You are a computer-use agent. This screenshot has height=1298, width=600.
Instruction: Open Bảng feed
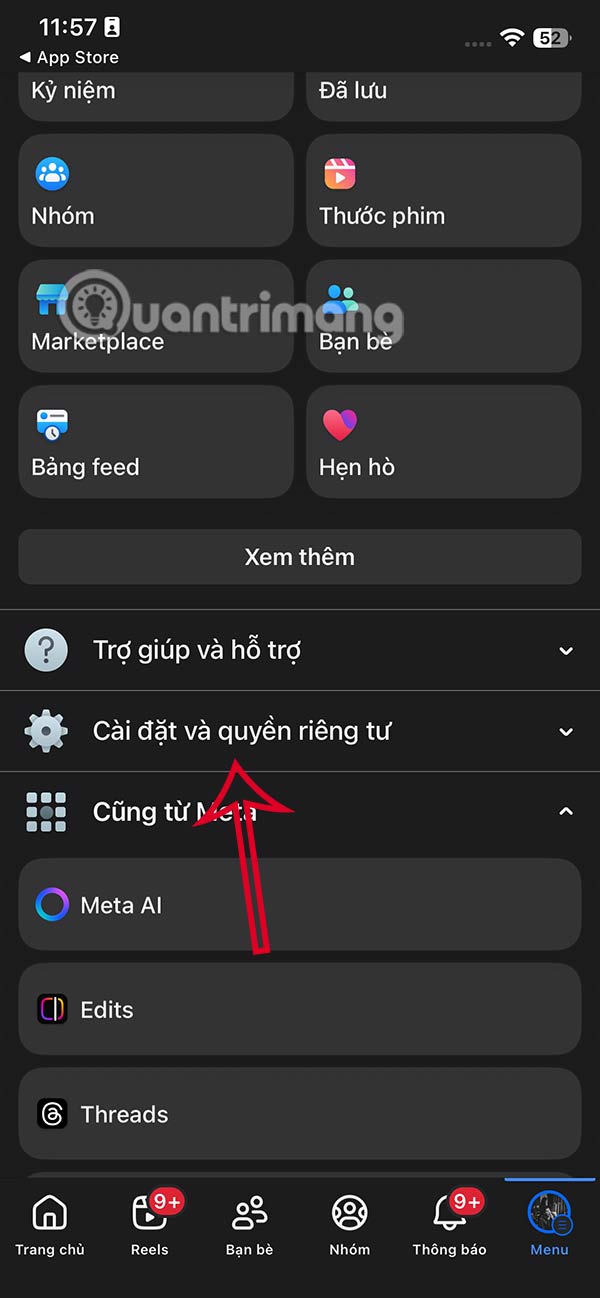(x=155, y=442)
